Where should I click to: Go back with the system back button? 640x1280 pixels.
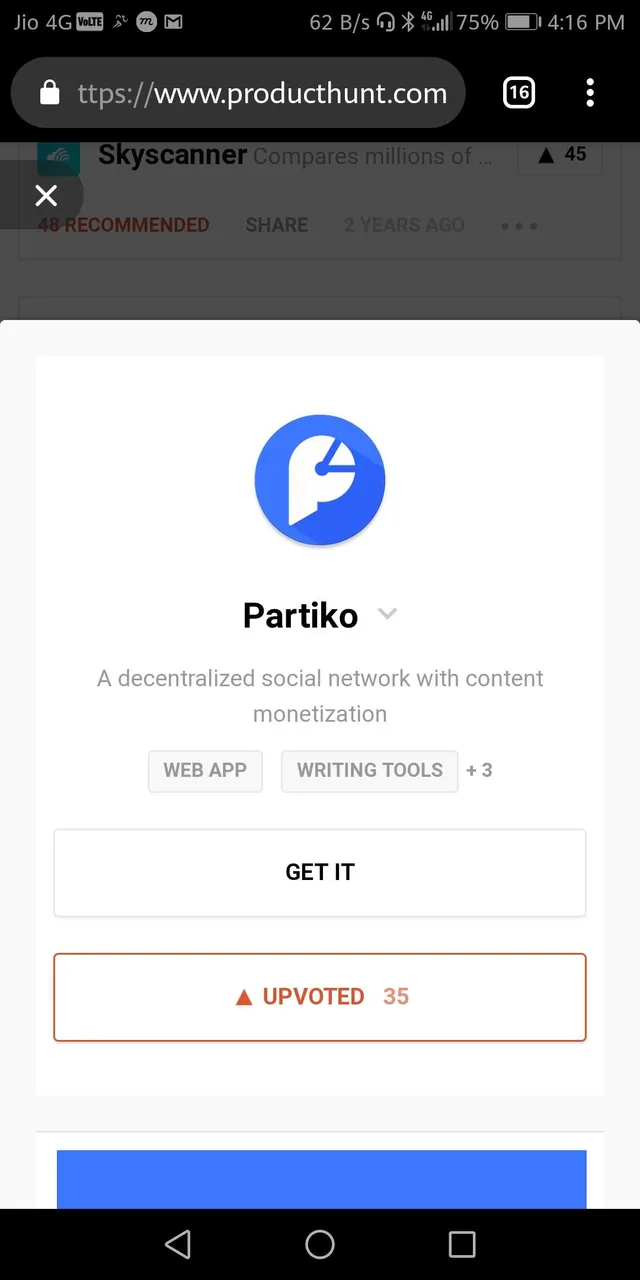pos(178,1244)
